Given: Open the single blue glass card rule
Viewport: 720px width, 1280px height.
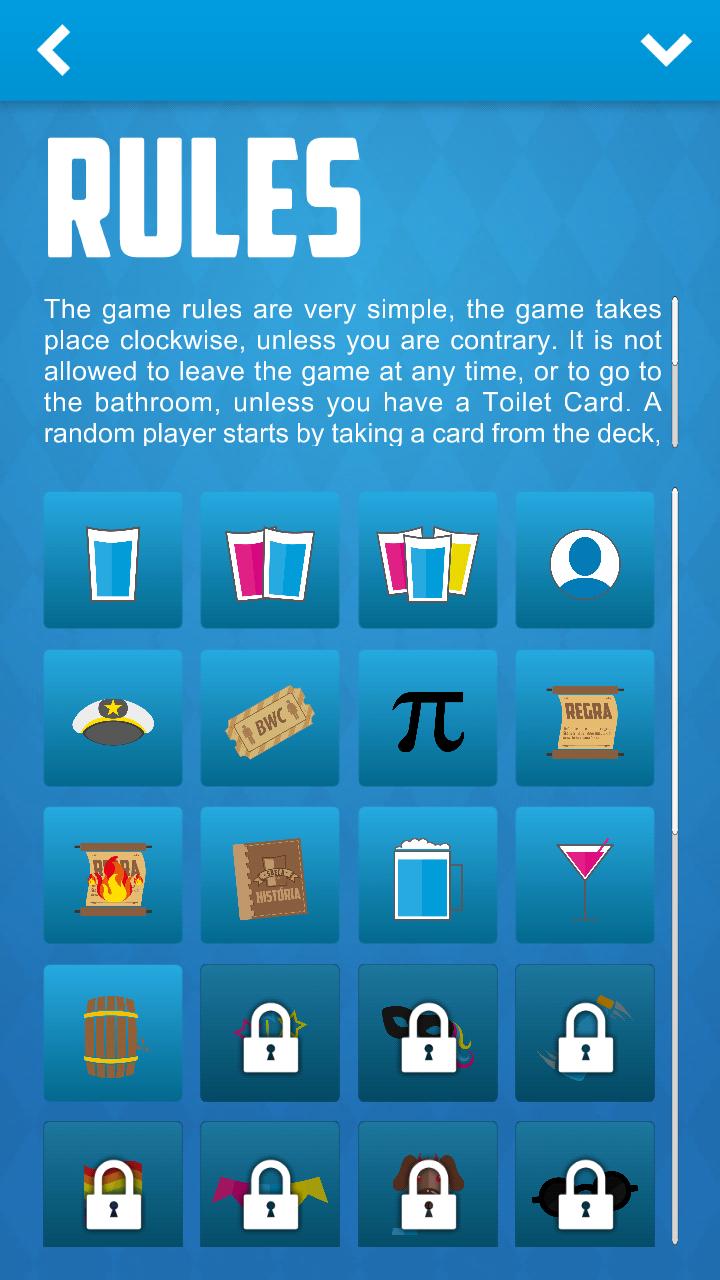Looking at the screenshot, I should tap(113, 560).
